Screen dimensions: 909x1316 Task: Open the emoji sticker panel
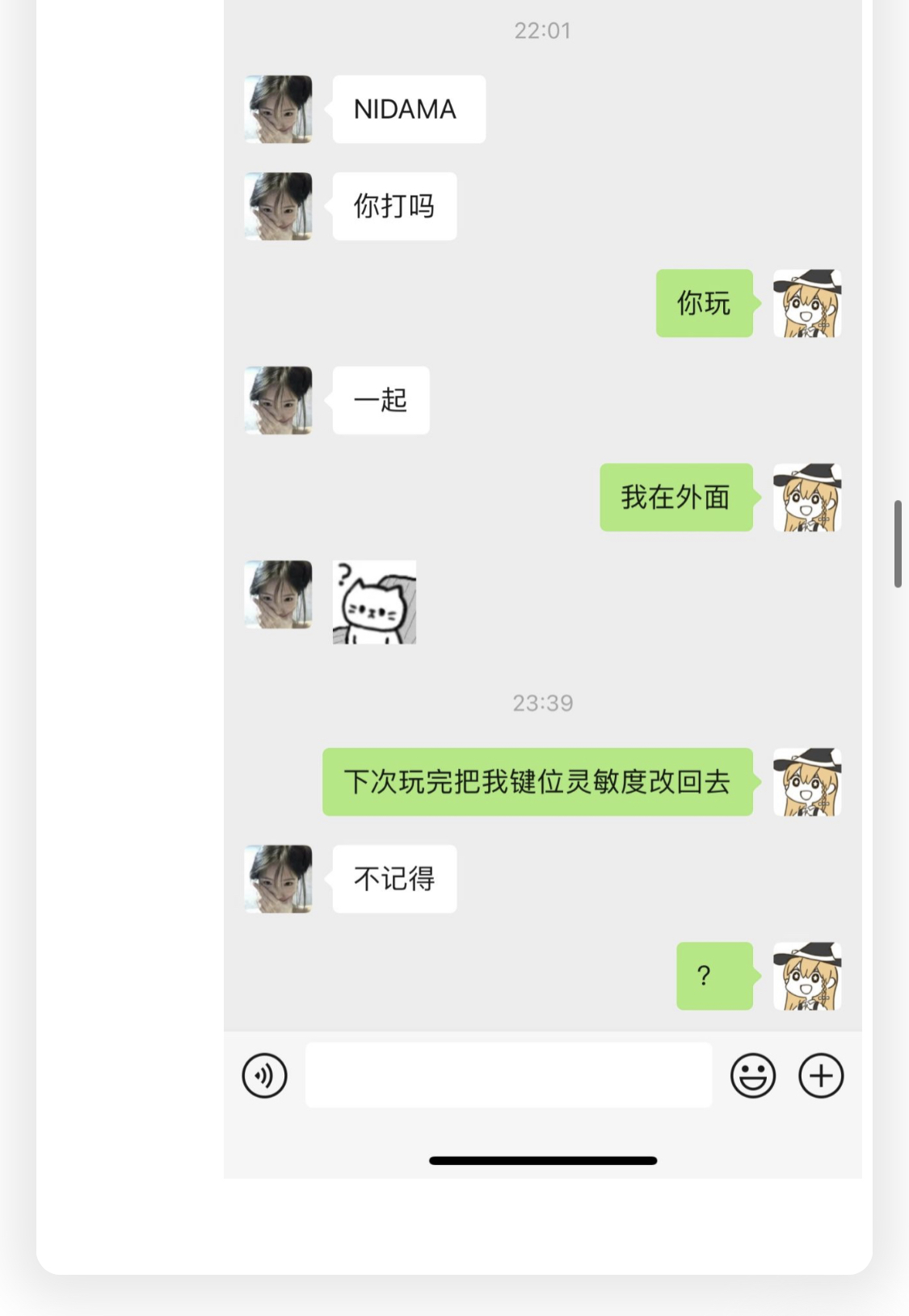pyautogui.click(x=752, y=1075)
